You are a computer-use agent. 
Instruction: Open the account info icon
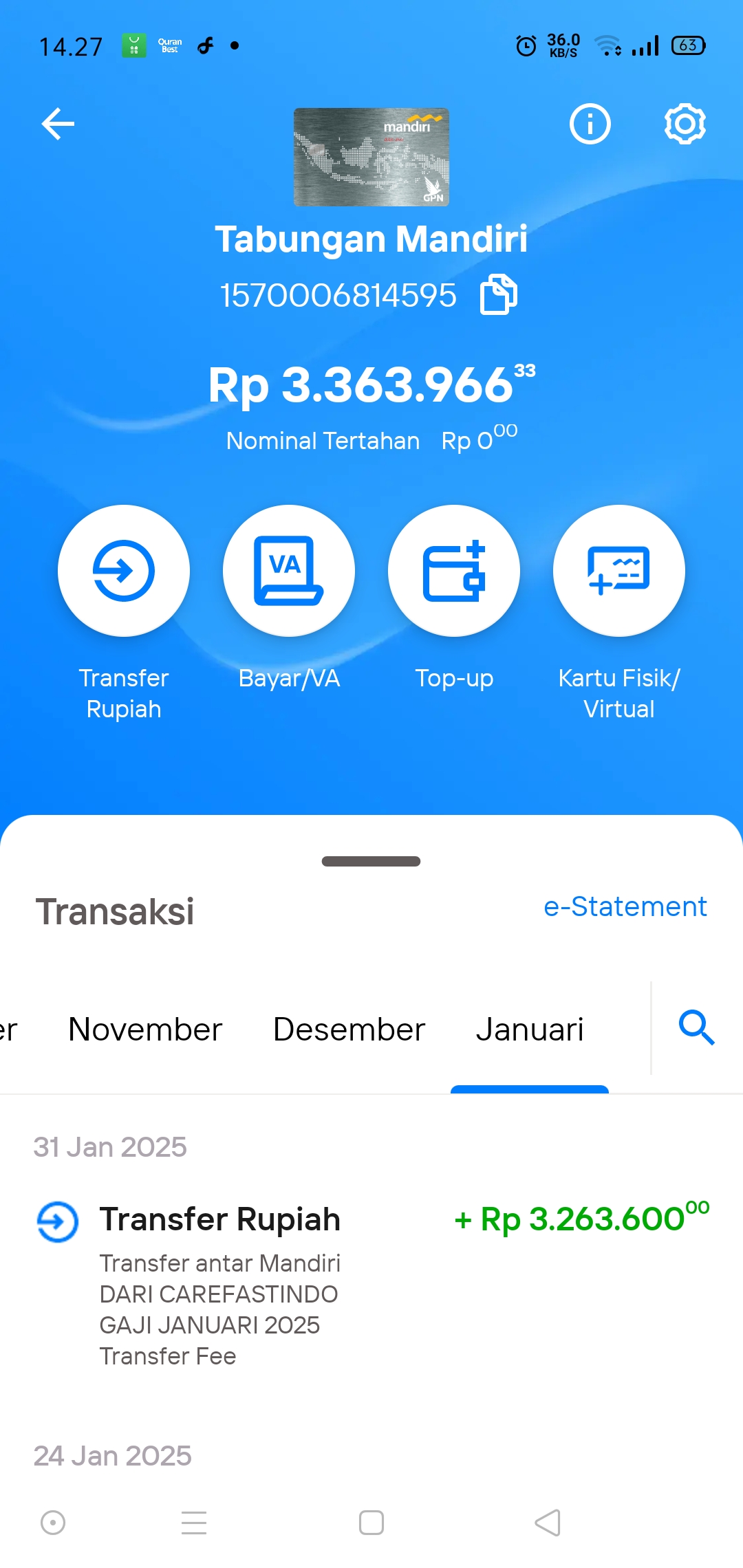click(x=590, y=124)
